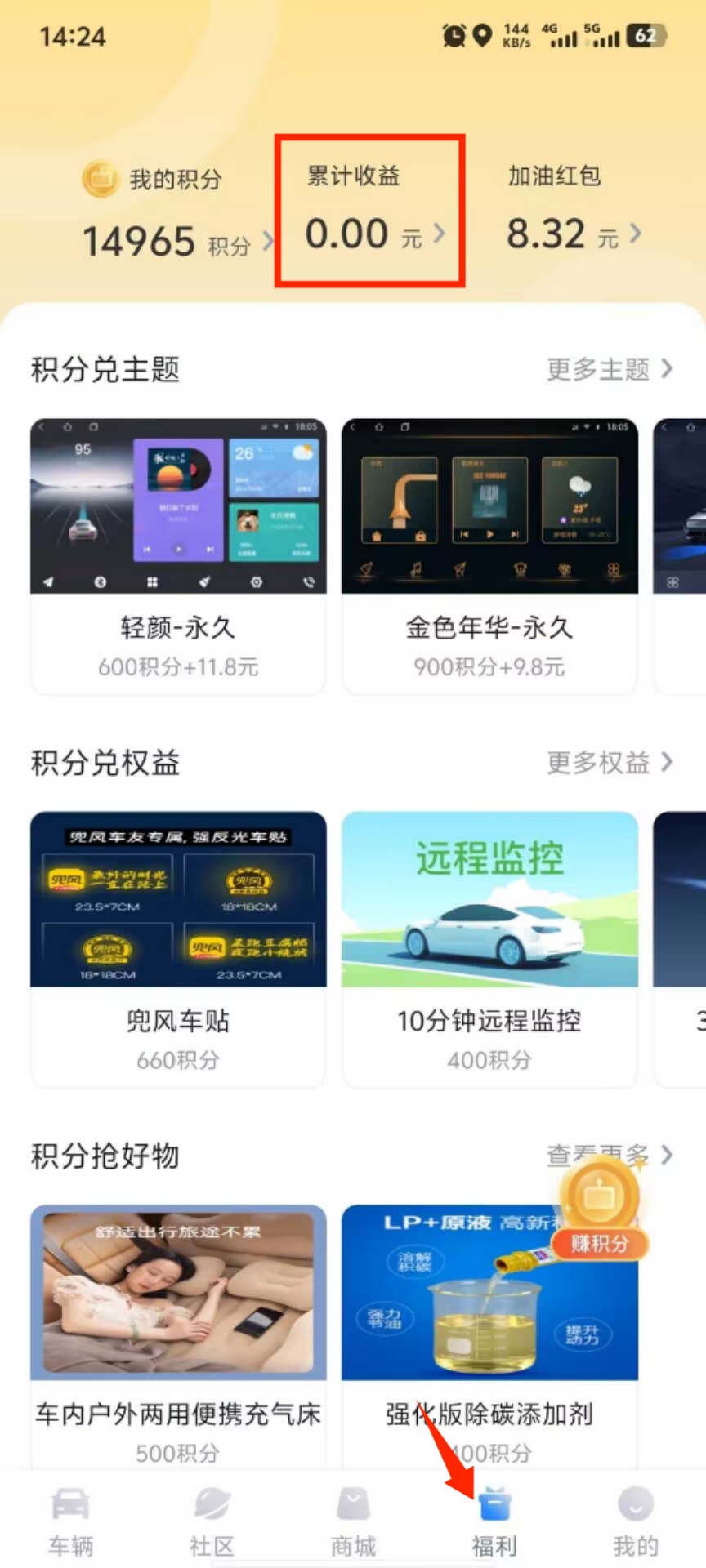Image resolution: width=706 pixels, height=1568 pixels.
Task: Open 10分钟远程监控 benefit card
Action: point(489,947)
